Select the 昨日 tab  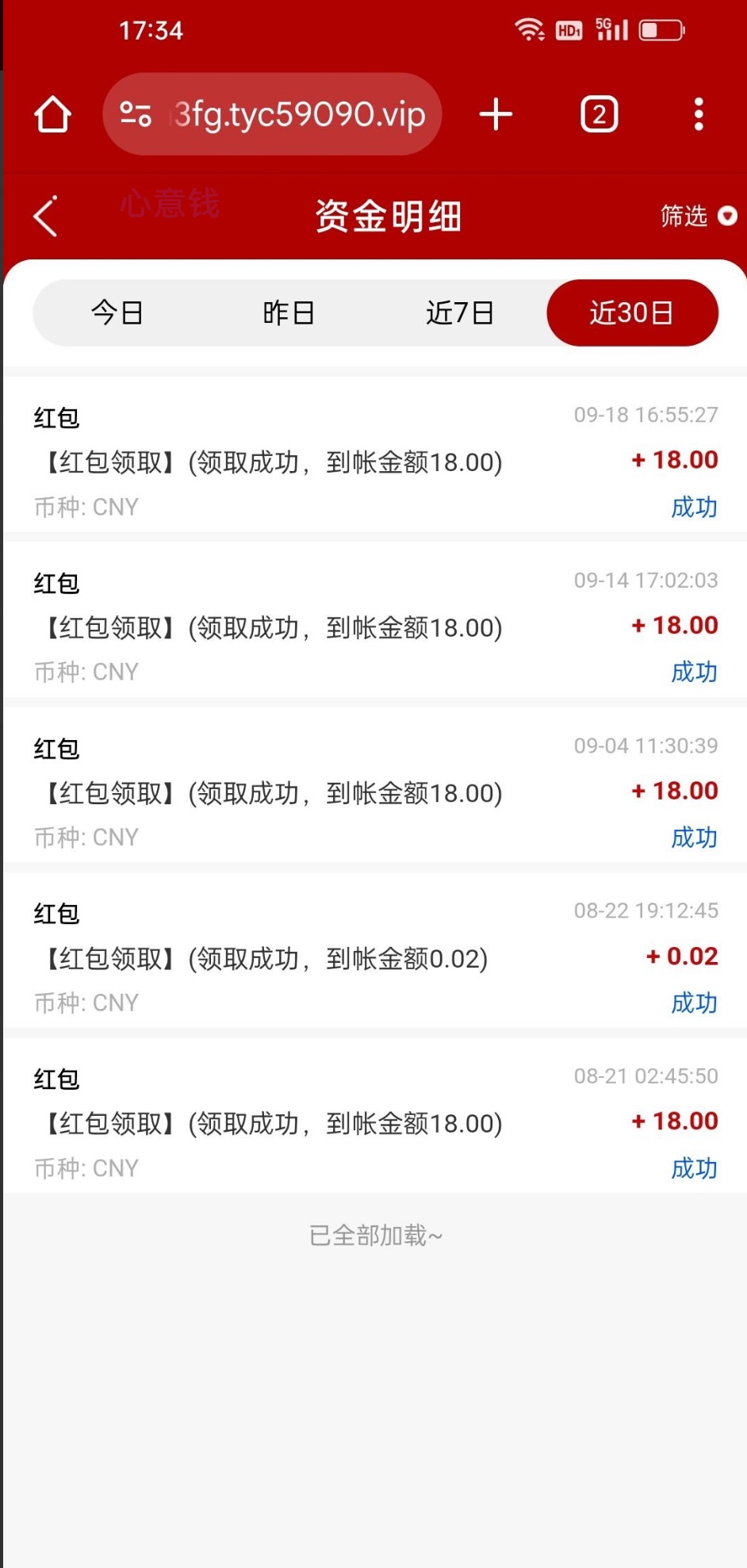289,312
